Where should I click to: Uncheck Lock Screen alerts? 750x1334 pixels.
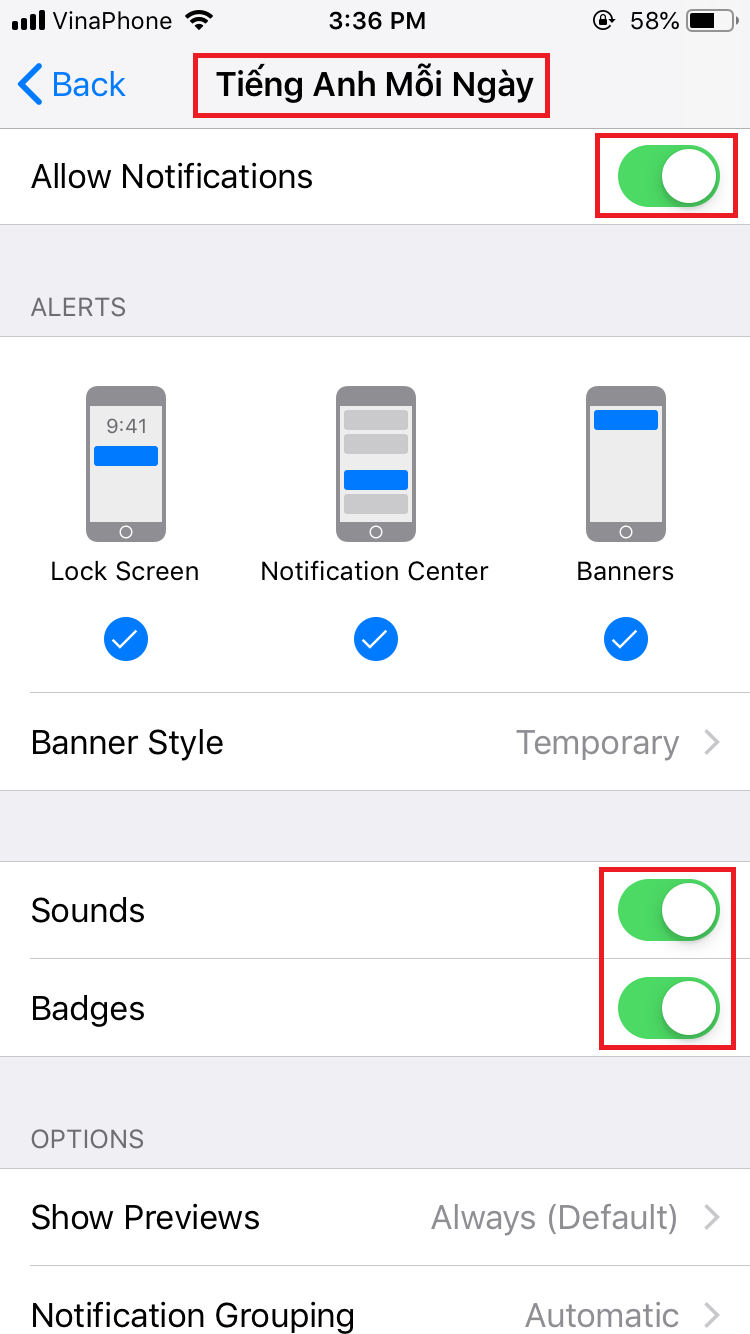126,640
